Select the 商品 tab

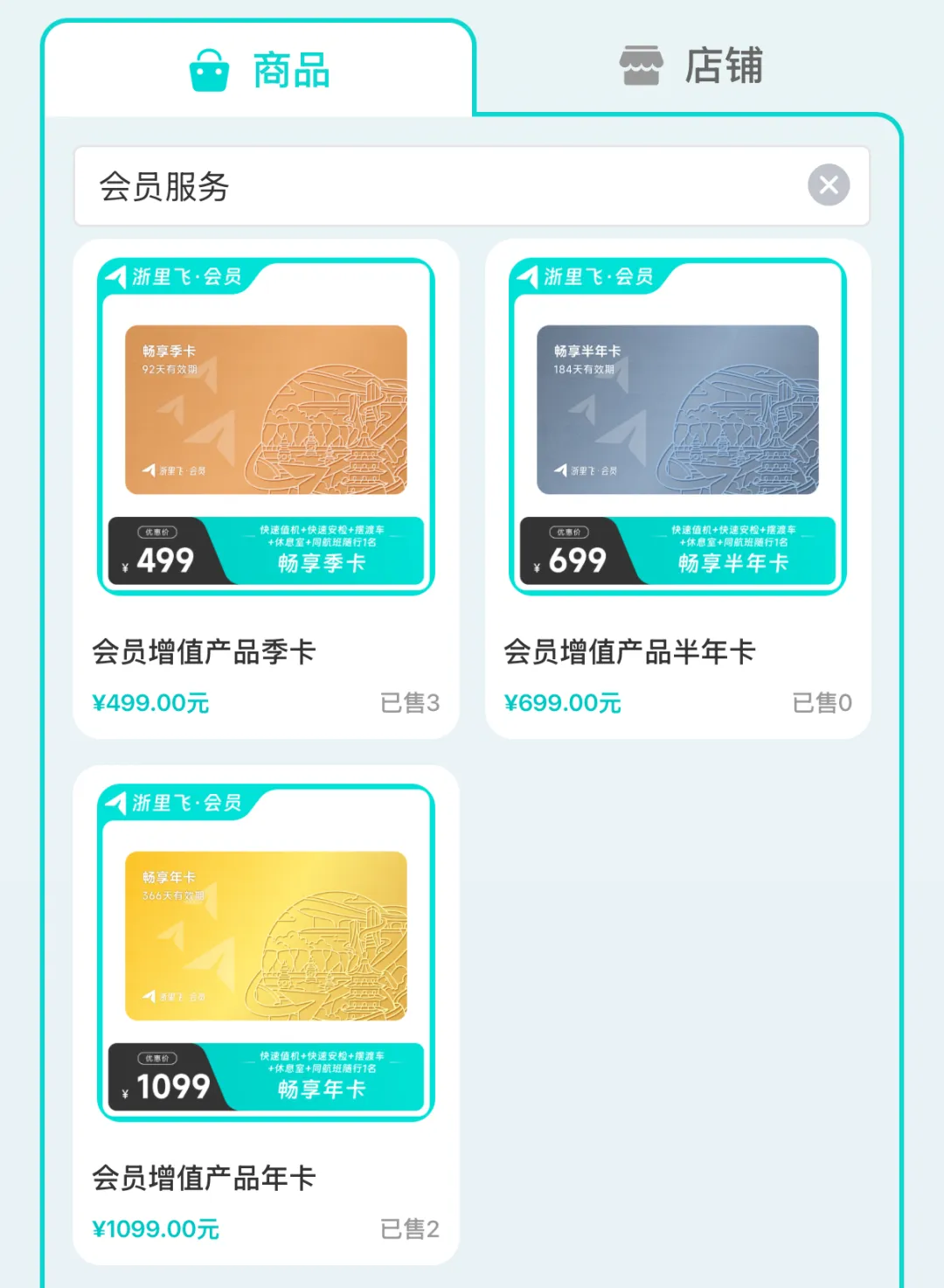point(260,70)
